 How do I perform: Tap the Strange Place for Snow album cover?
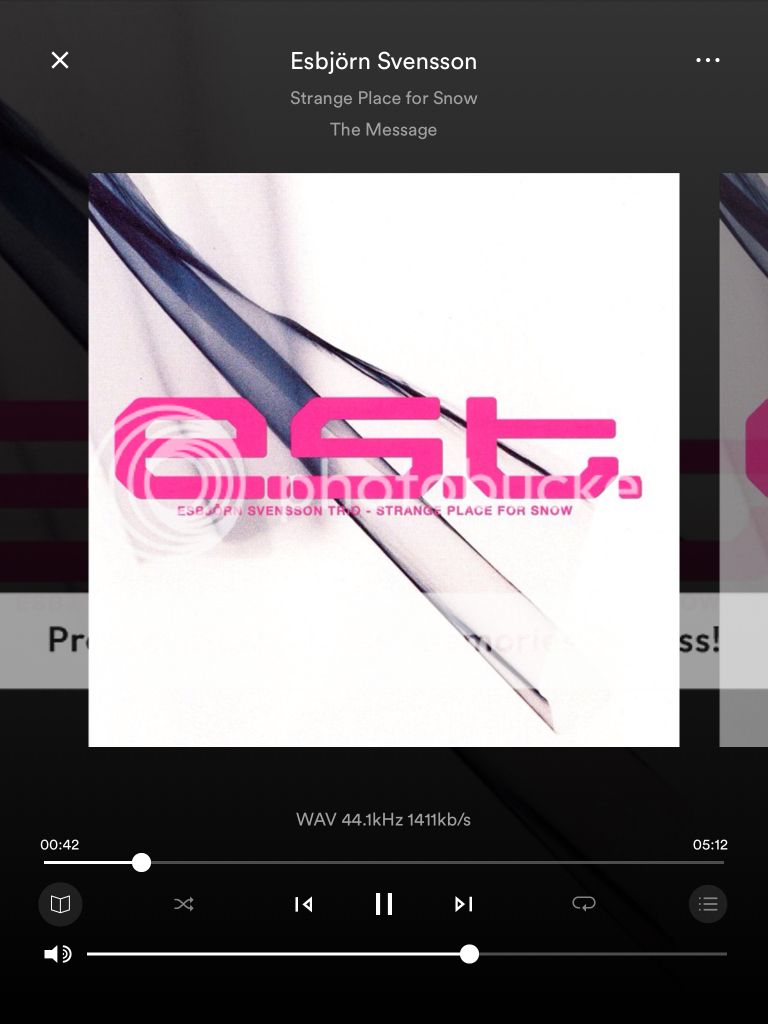384,460
